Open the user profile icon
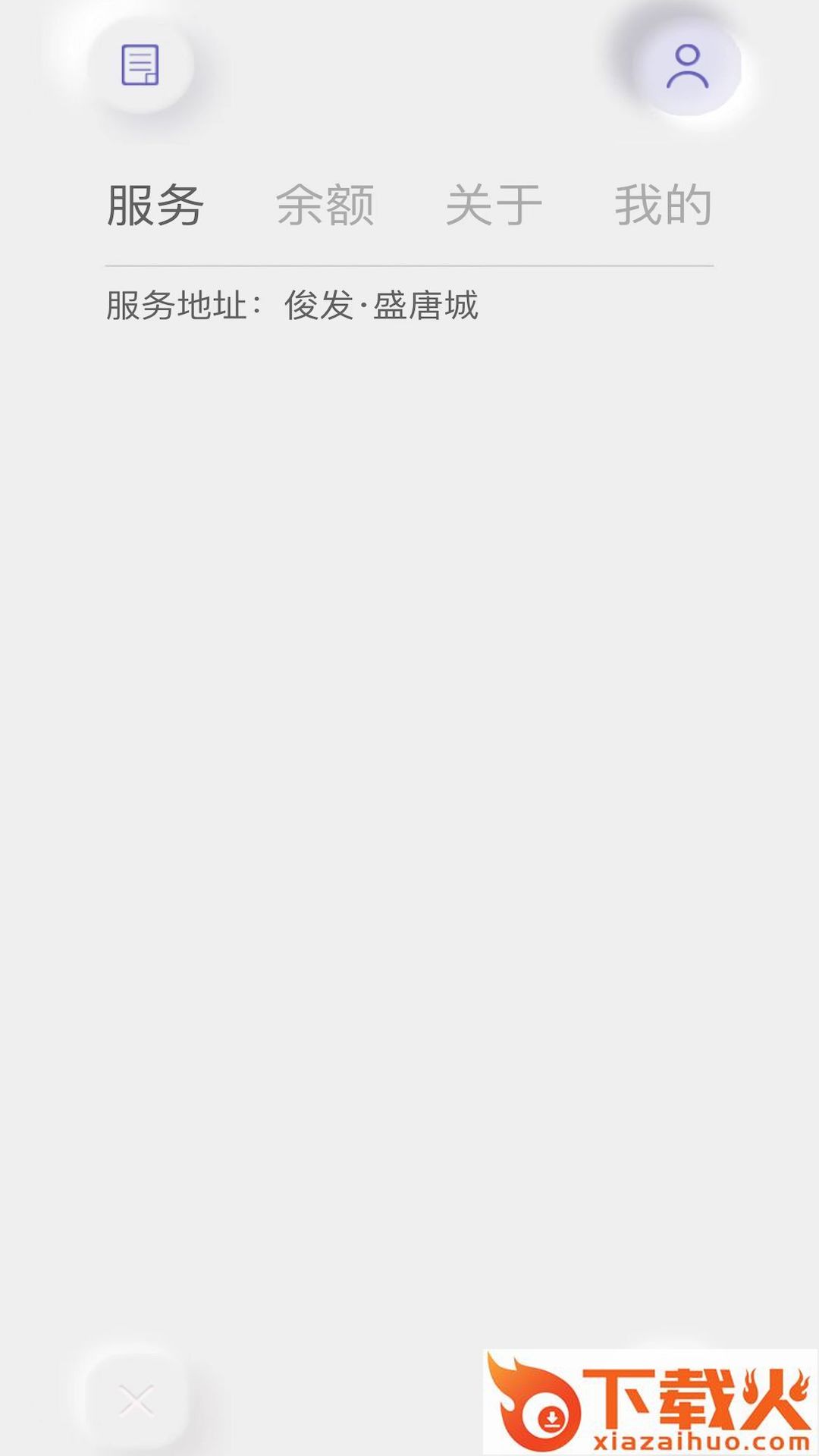Viewport: 819px width, 1456px height. [x=687, y=67]
